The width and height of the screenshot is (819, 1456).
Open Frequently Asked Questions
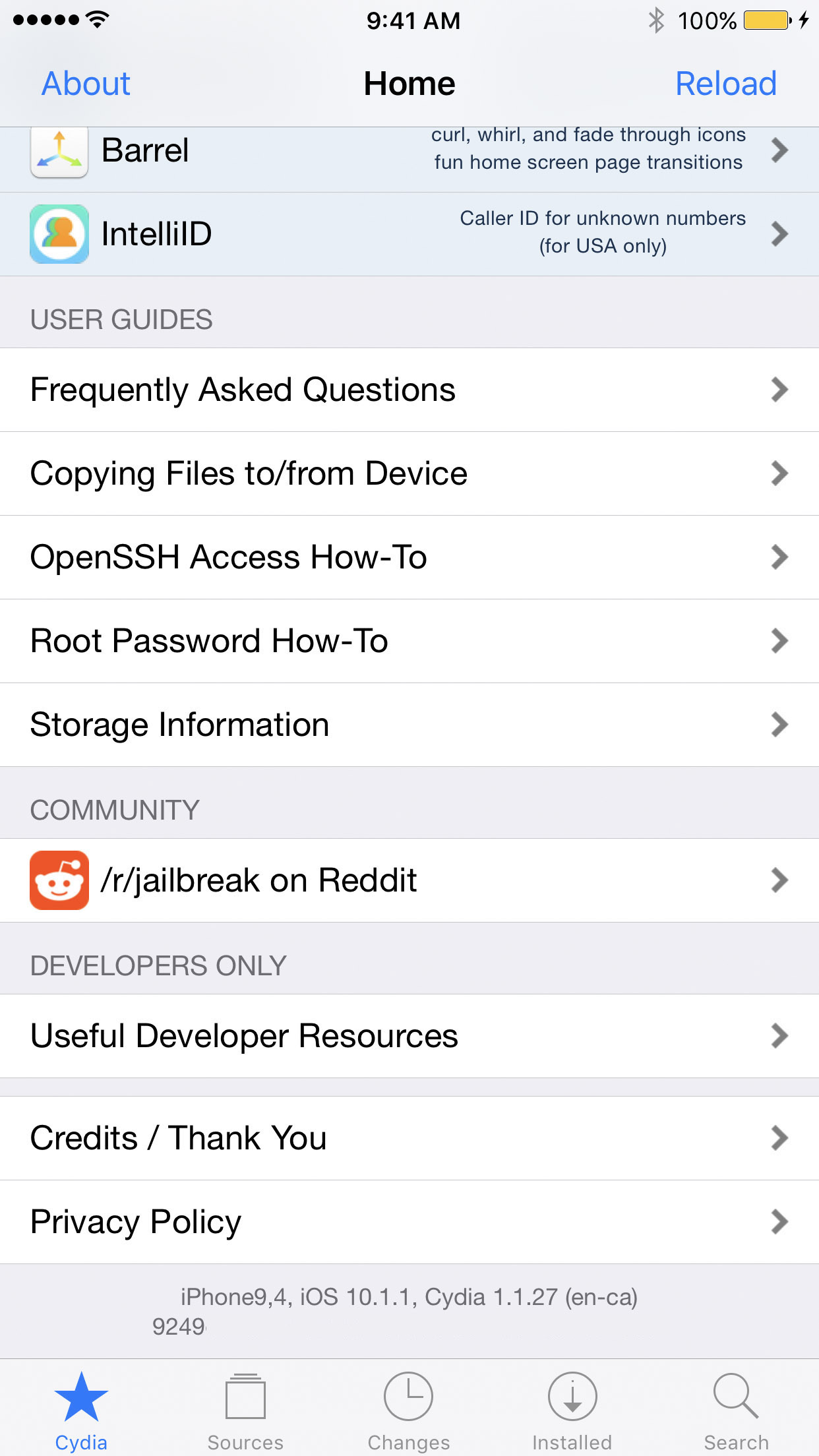[x=409, y=390]
